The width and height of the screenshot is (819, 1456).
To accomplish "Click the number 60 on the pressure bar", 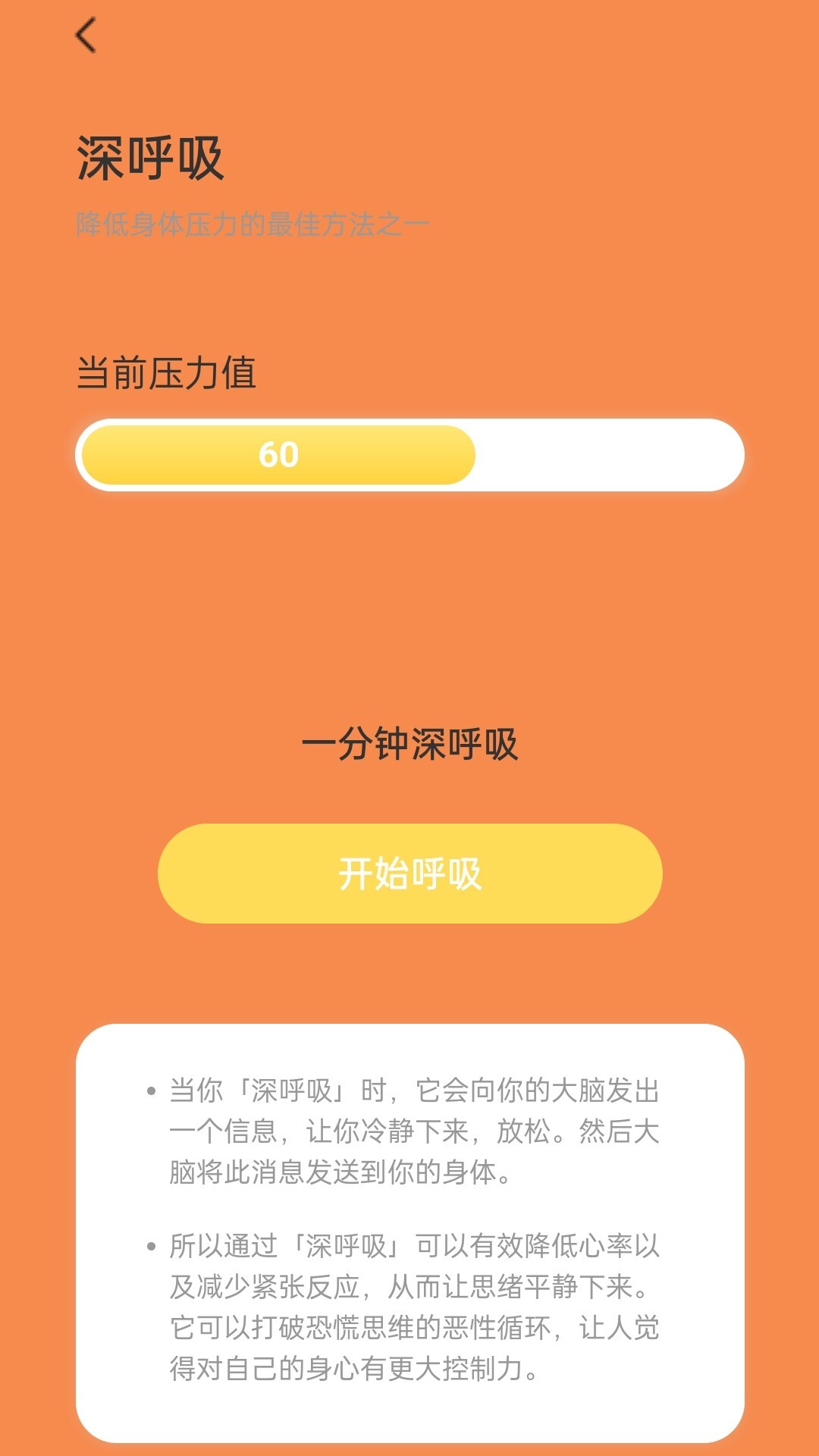I will (x=281, y=455).
